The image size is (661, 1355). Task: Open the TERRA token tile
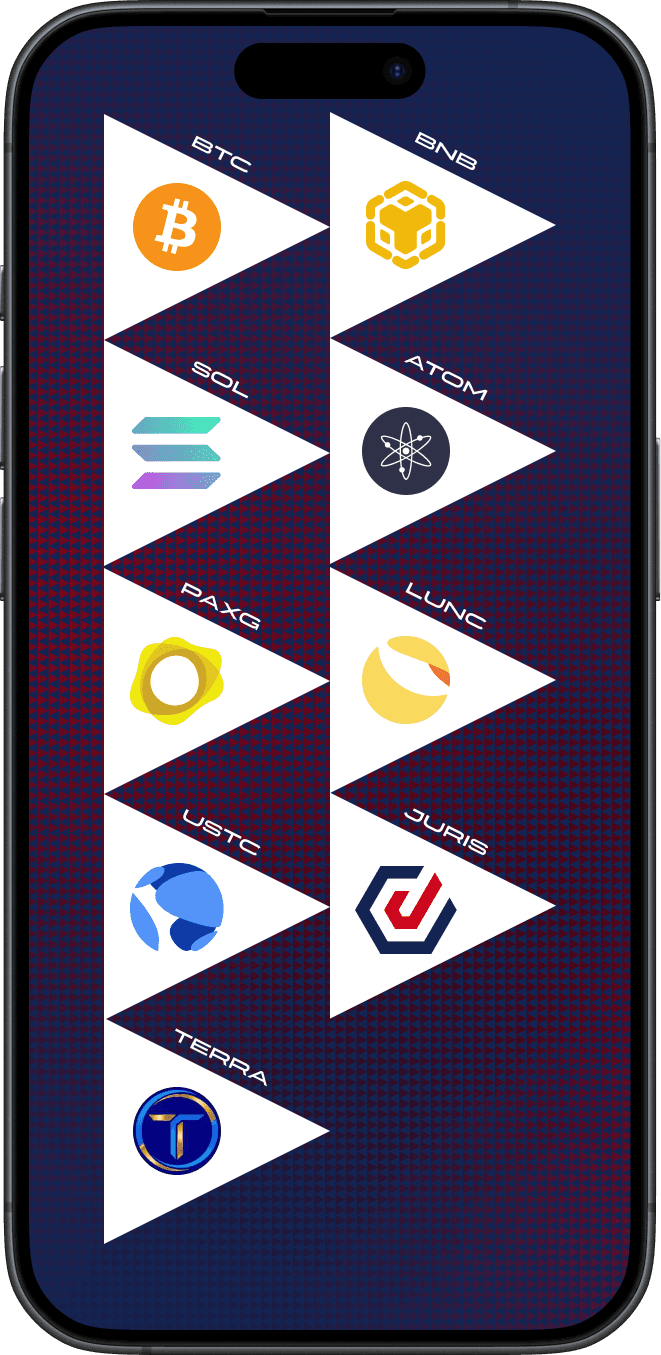[177, 1132]
